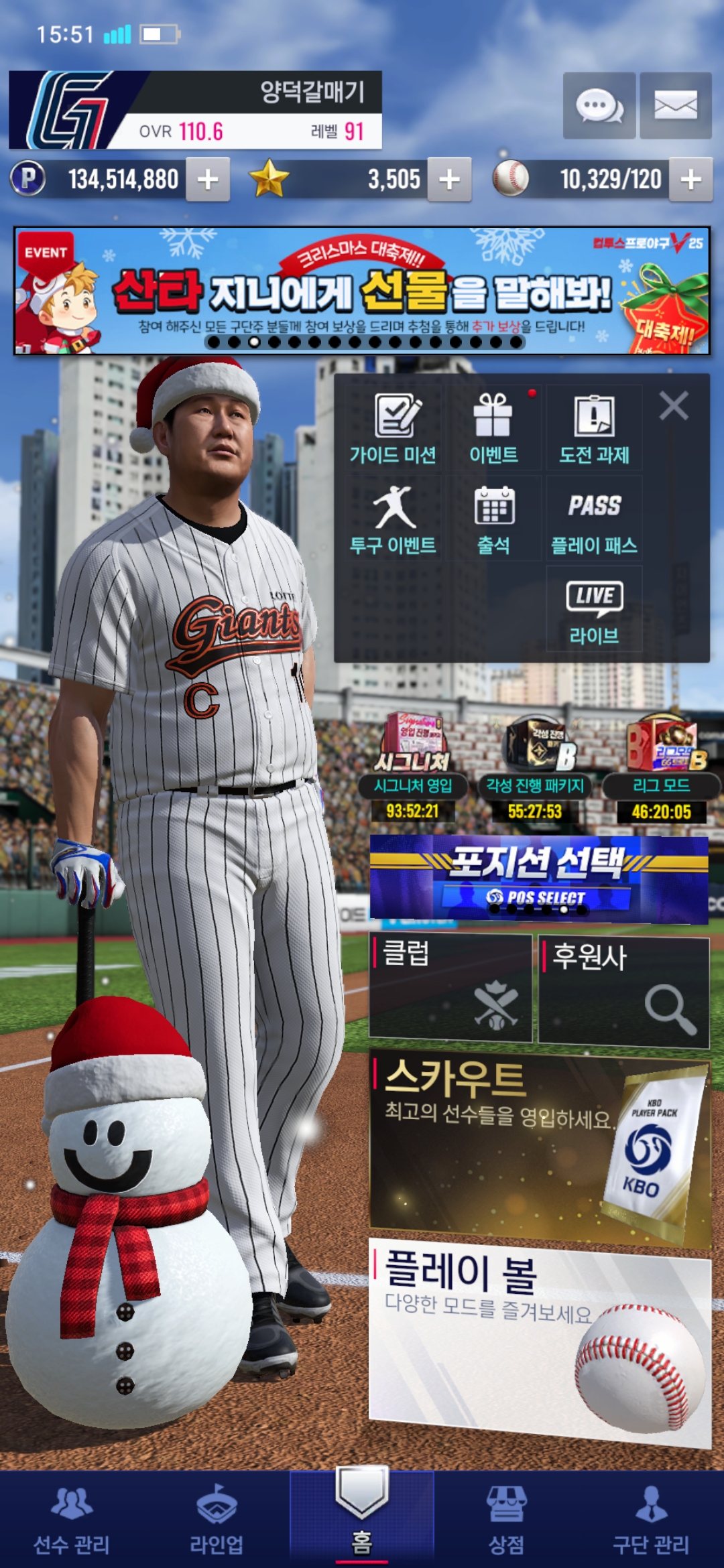Open the 이벤트 gift menu
The width and height of the screenshot is (724, 1568).
[493, 429]
